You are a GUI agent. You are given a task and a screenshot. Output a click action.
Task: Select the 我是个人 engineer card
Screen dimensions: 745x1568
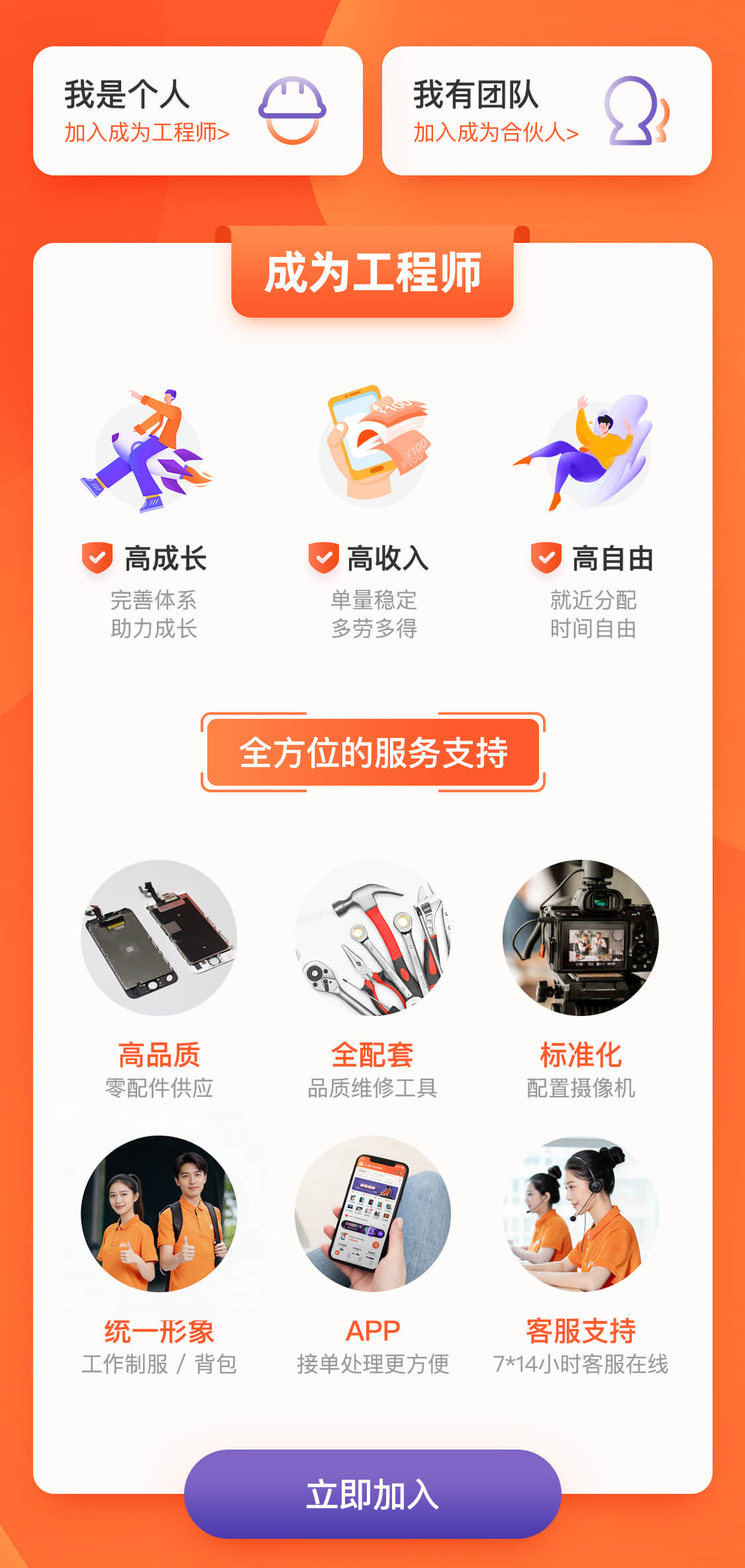coord(197,111)
